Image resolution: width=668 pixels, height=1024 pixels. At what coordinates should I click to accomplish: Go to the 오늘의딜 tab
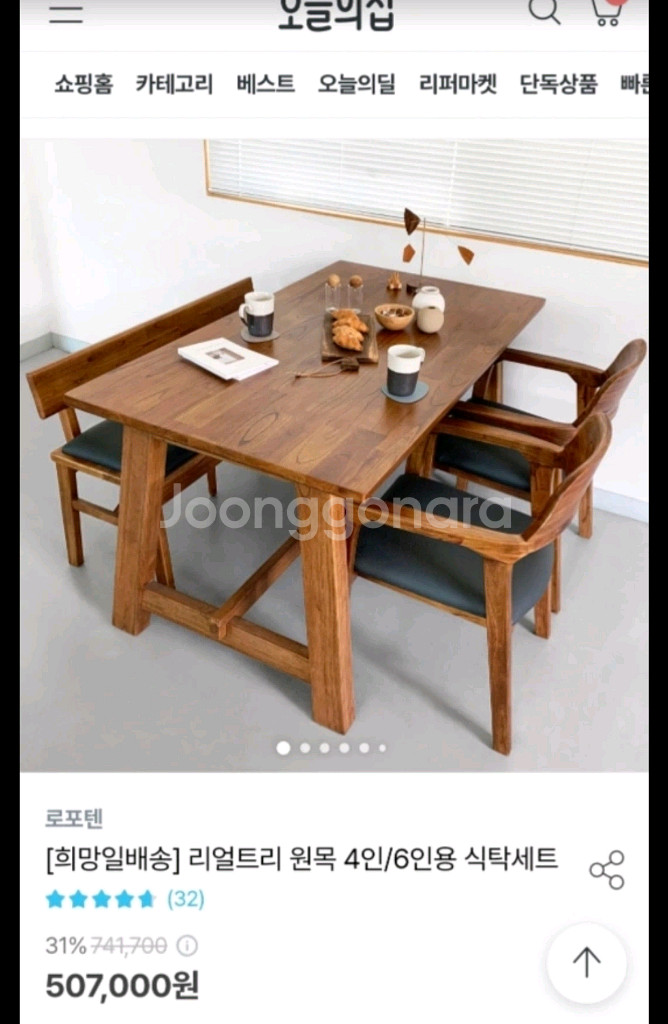357,84
